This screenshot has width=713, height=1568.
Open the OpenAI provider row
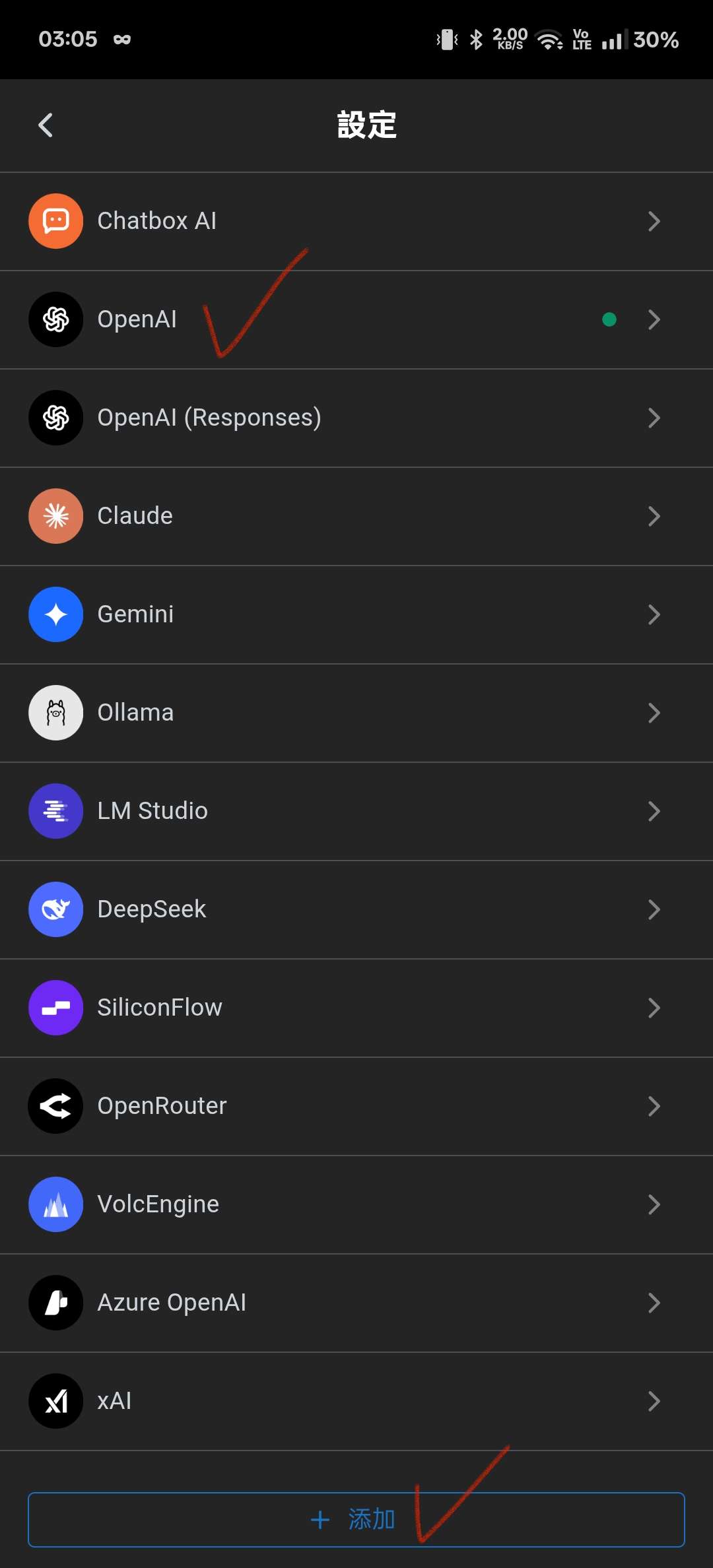click(x=356, y=319)
